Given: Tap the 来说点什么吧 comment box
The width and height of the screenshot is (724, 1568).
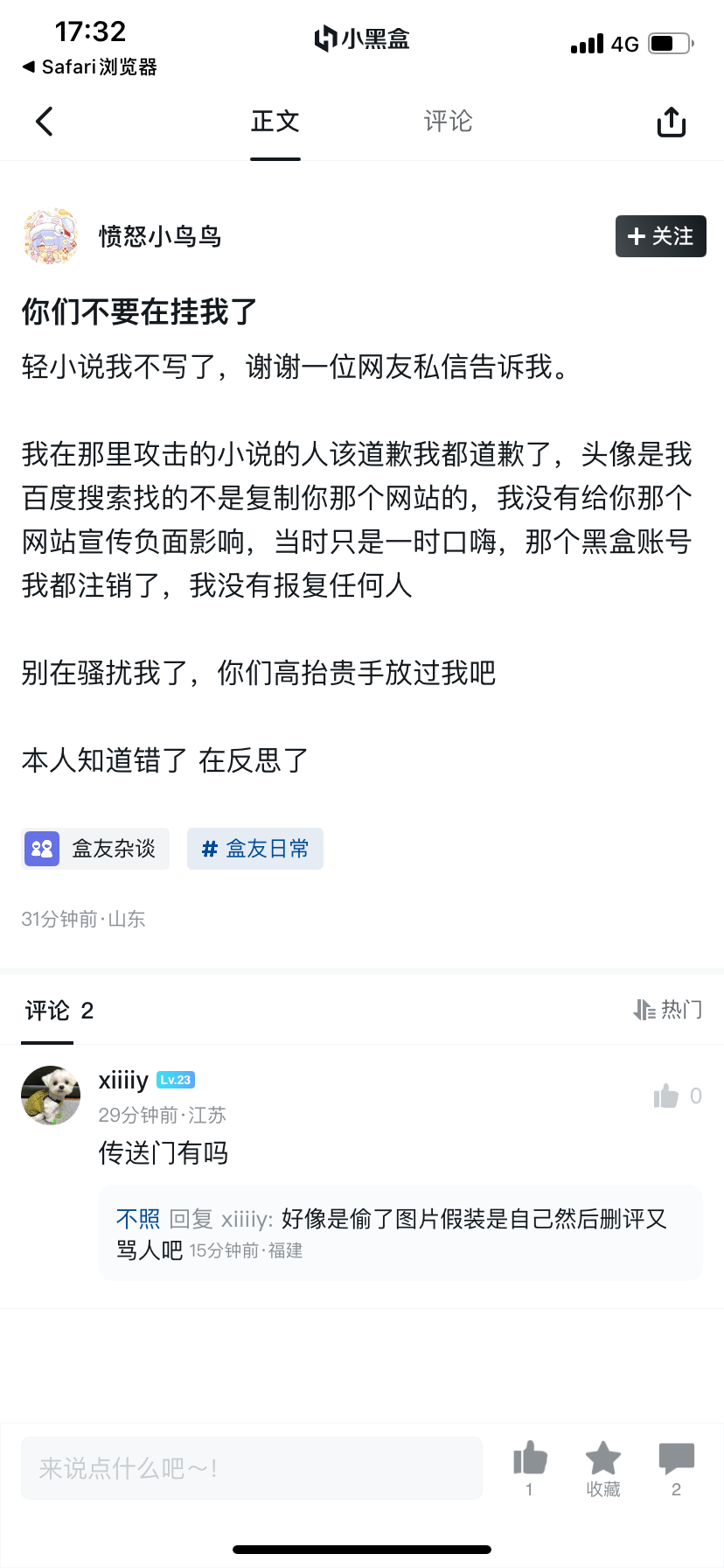Looking at the screenshot, I should (x=252, y=1468).
